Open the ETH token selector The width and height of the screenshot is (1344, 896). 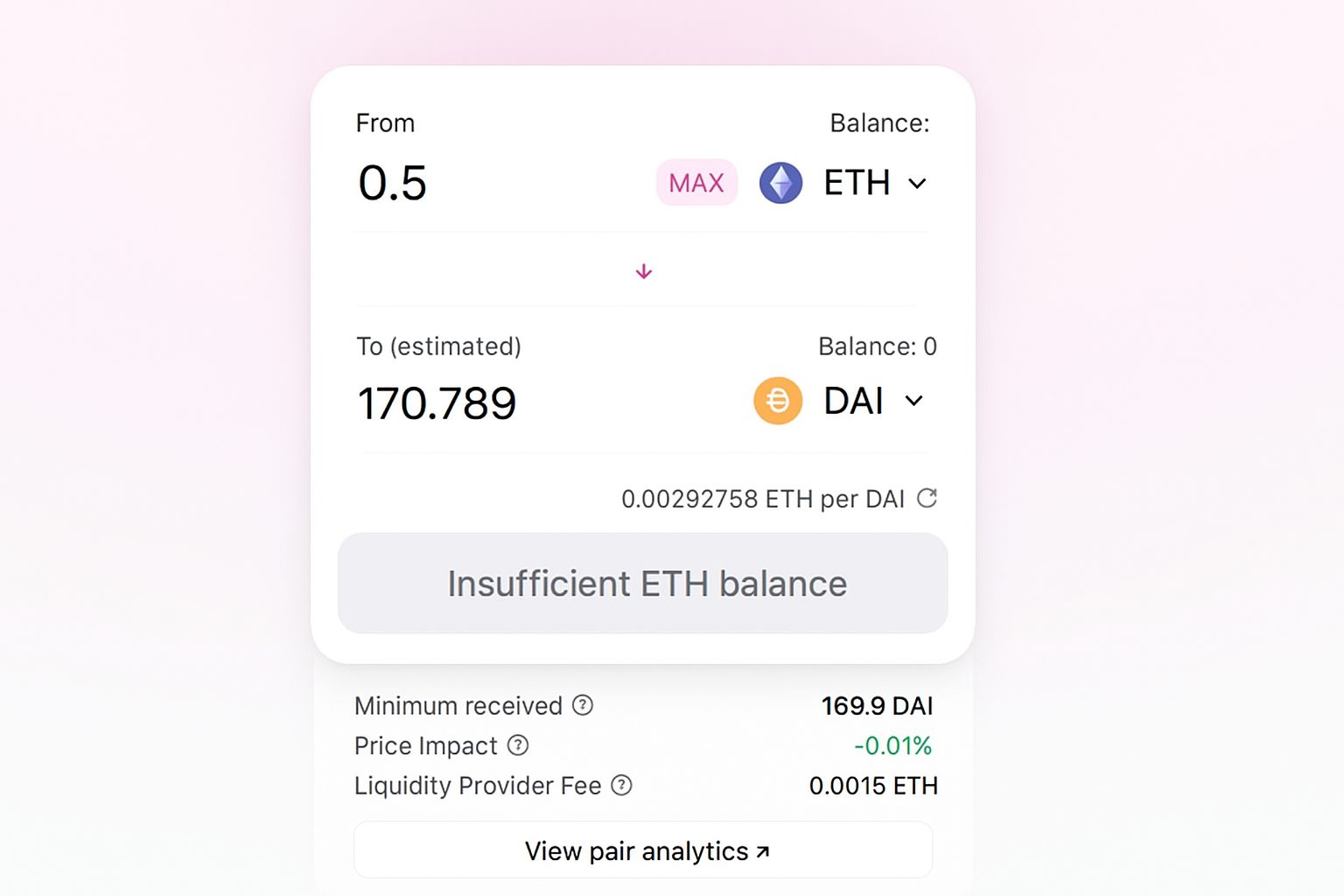pyautogui.click(x=843, y=183)
